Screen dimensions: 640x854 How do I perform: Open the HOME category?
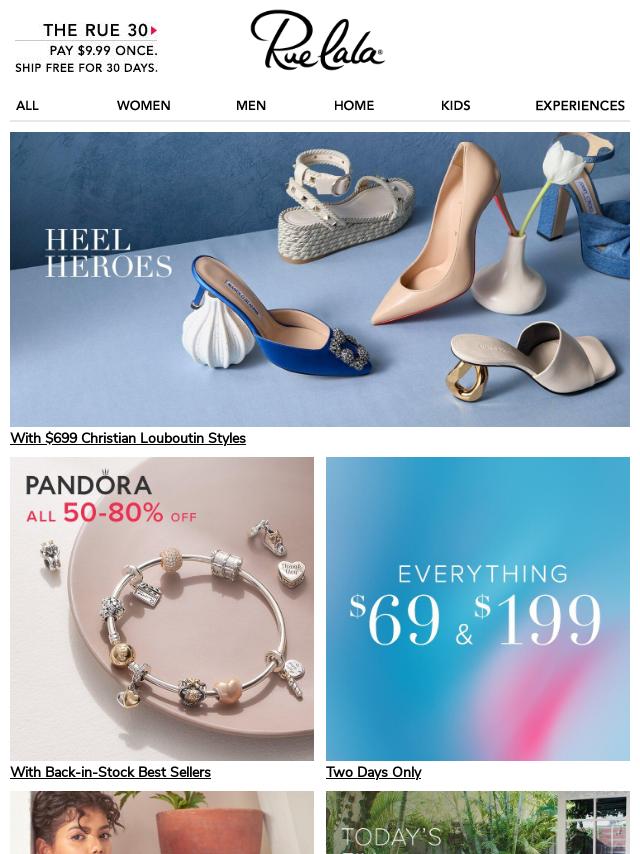(x=354, y=106)
